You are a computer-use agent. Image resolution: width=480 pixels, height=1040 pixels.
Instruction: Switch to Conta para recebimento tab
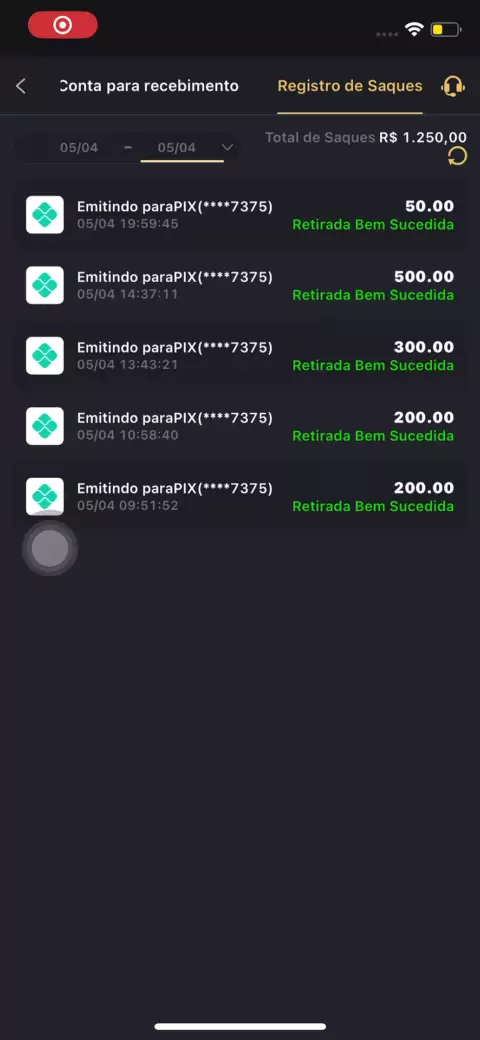point(149,86)
